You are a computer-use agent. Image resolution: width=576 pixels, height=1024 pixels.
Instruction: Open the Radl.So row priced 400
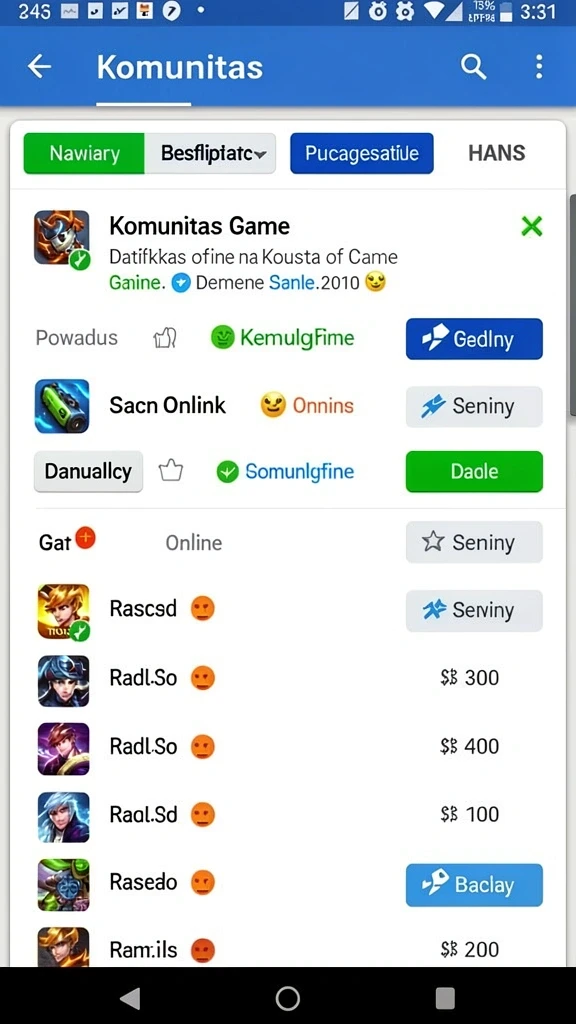(287, 746)
